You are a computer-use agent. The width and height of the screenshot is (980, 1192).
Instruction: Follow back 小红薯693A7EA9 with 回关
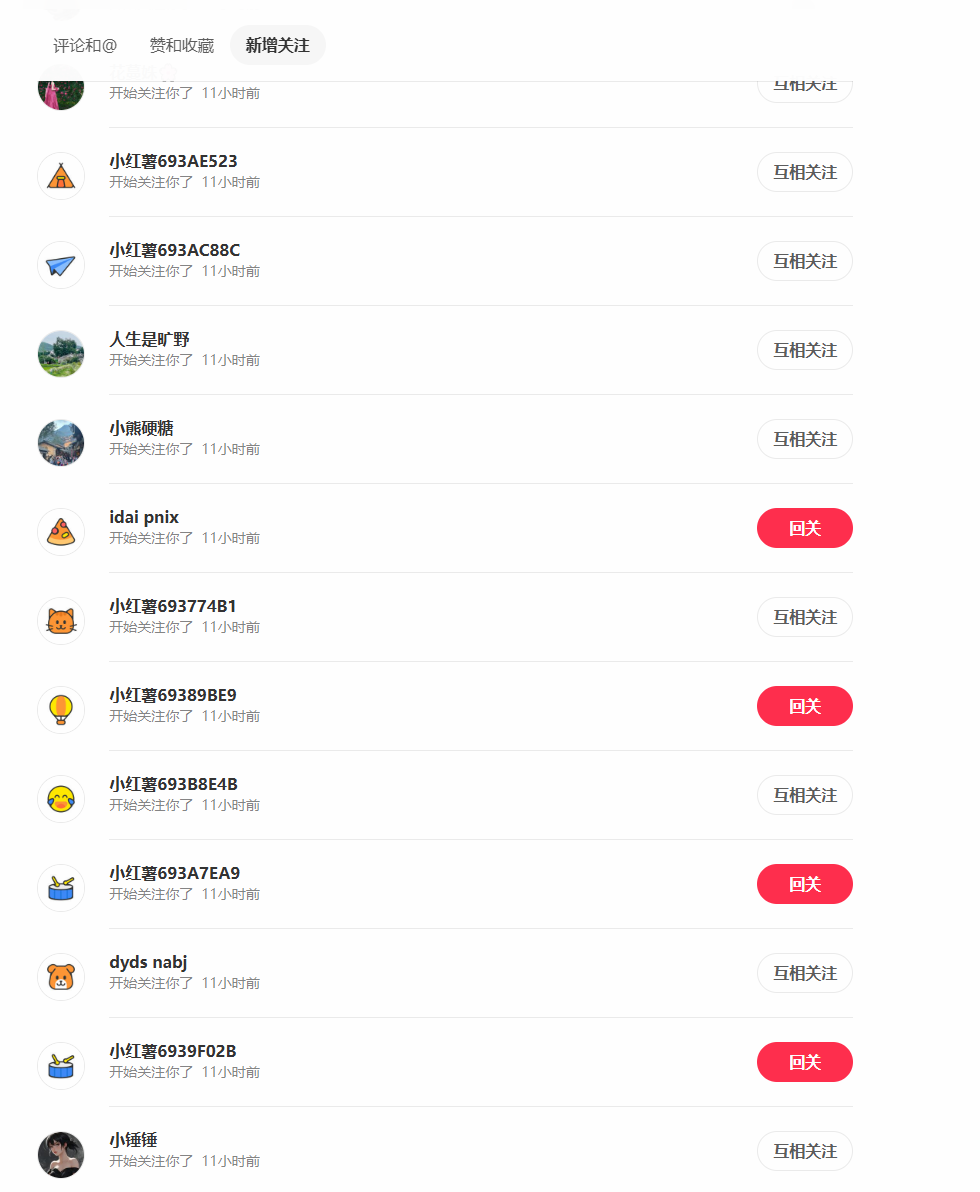[804, 884]
